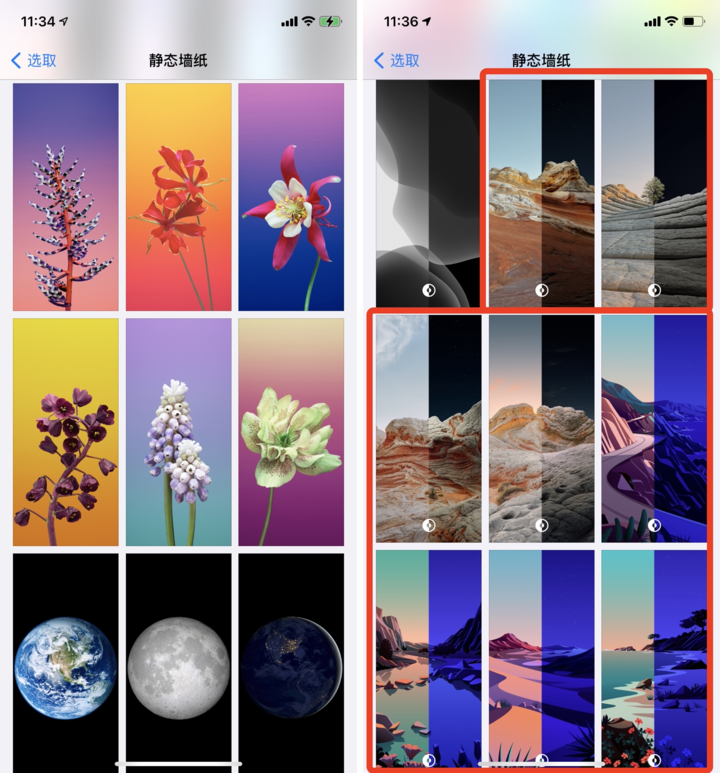This screenshot has width=720, height=773.
Task: Choose the red lily on orange wallpaper
Action: [179, 197]
